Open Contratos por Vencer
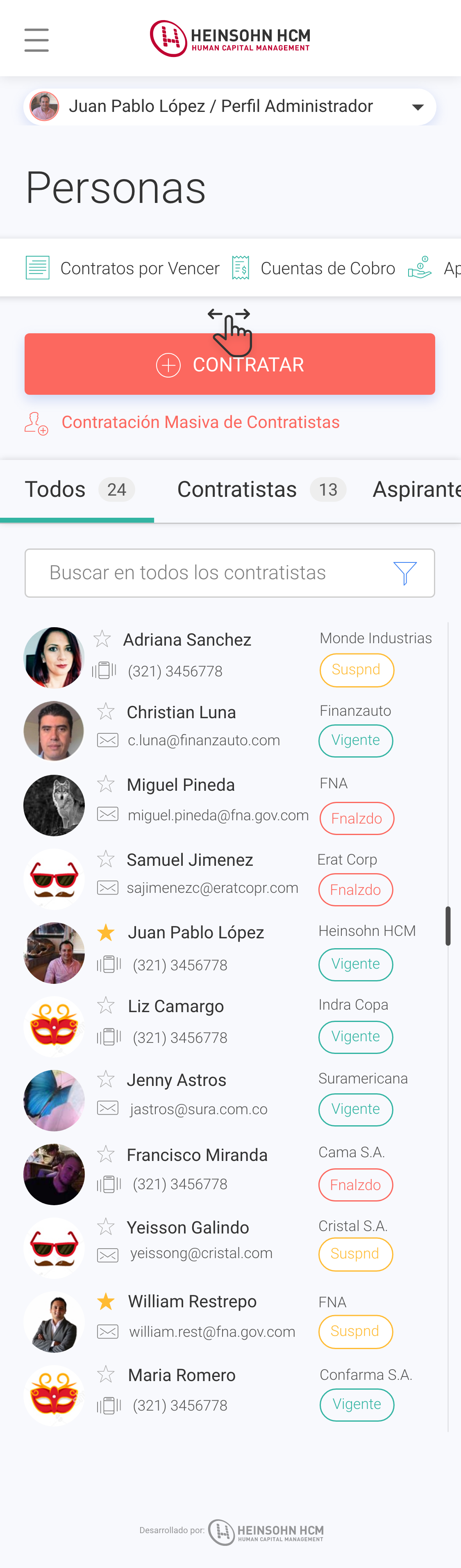Image resolution: width=461 pixels, height=1568 pixels. click(x=123, y=269)
